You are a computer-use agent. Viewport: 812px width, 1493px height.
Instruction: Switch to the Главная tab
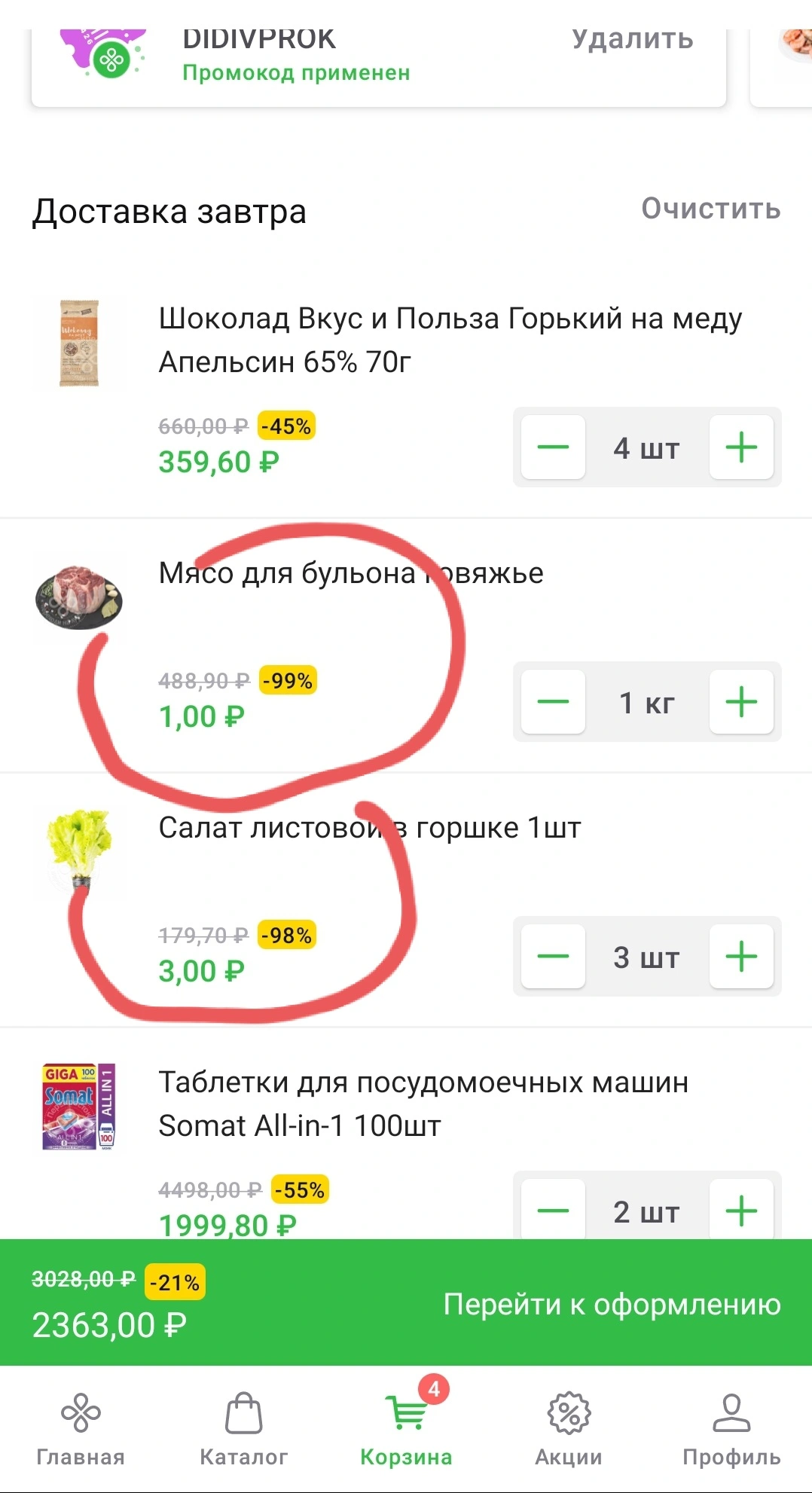[x=81, y=1429]
